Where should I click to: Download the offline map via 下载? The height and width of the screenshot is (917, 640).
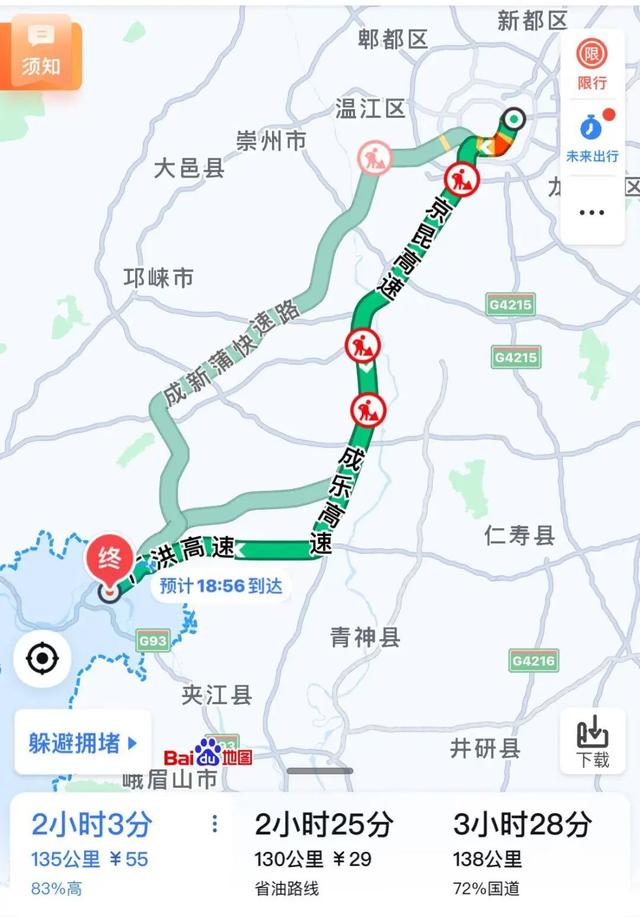pyautogui.click(x=593, y=741)
